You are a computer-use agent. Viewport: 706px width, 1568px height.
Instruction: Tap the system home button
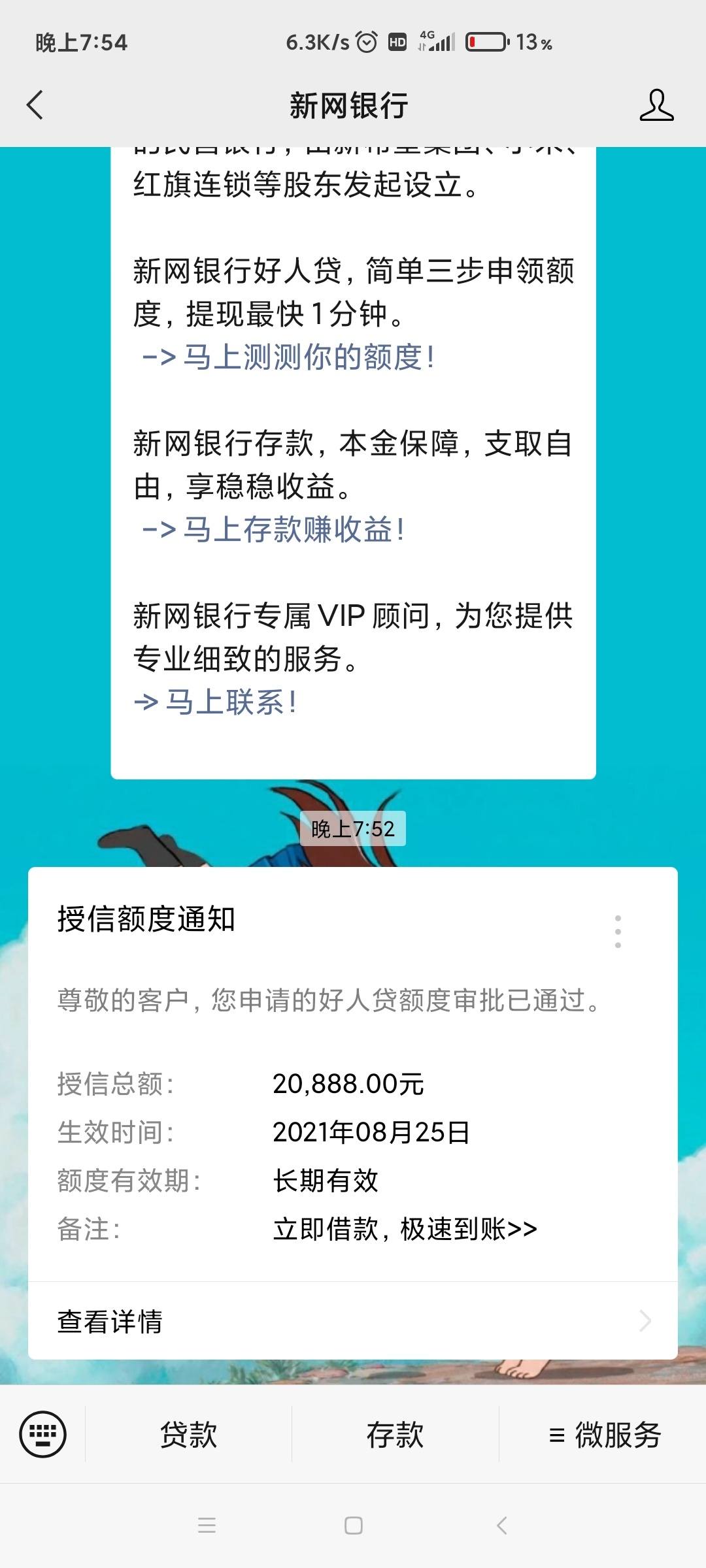(x=353, y=1526)
